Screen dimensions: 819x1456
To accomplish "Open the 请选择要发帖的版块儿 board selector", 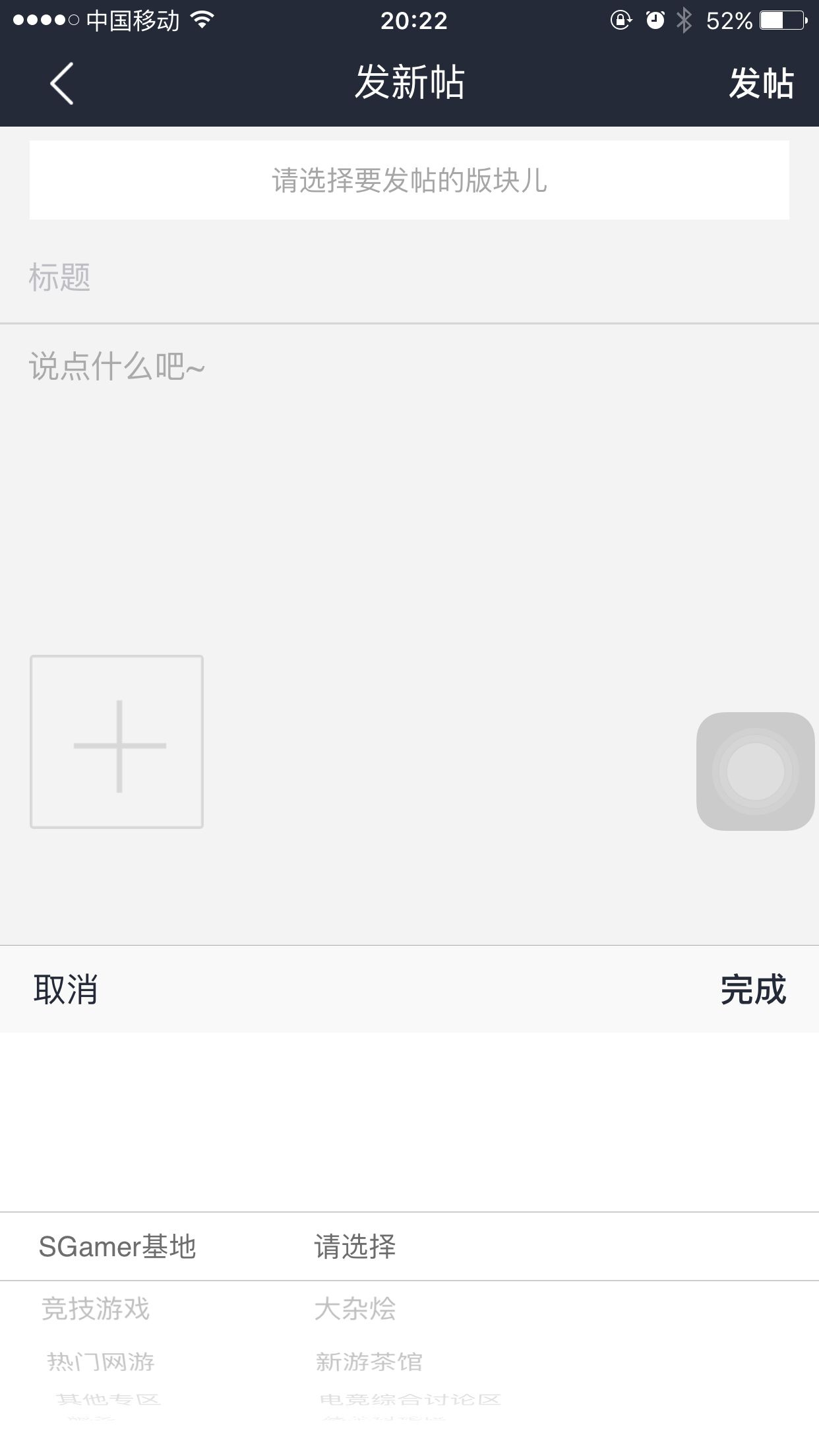I will pos(409,180).
